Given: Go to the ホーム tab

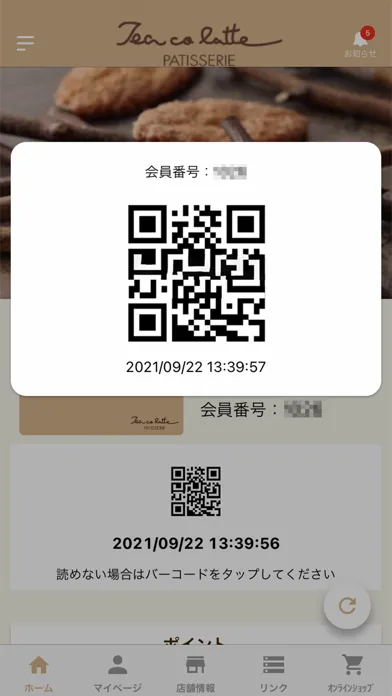Looking at the screenshot, I should pos(39,673).
